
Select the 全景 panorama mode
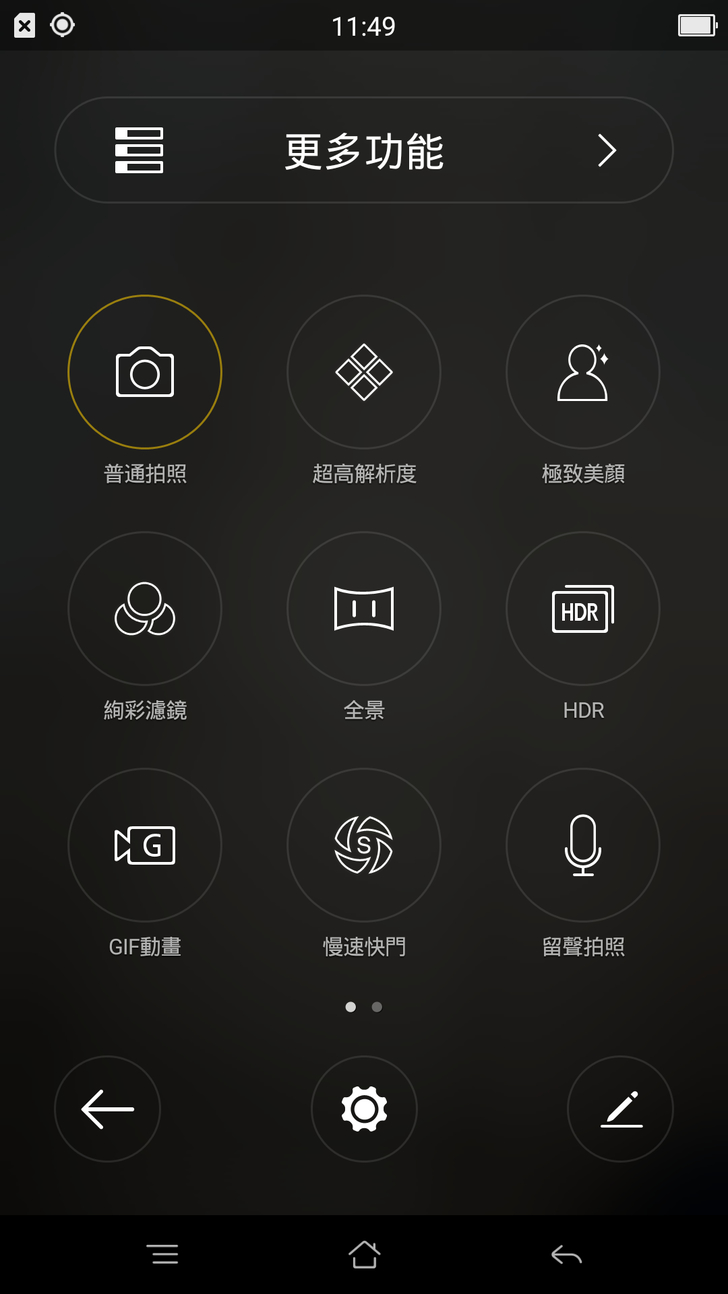click(x=364, y=608)
